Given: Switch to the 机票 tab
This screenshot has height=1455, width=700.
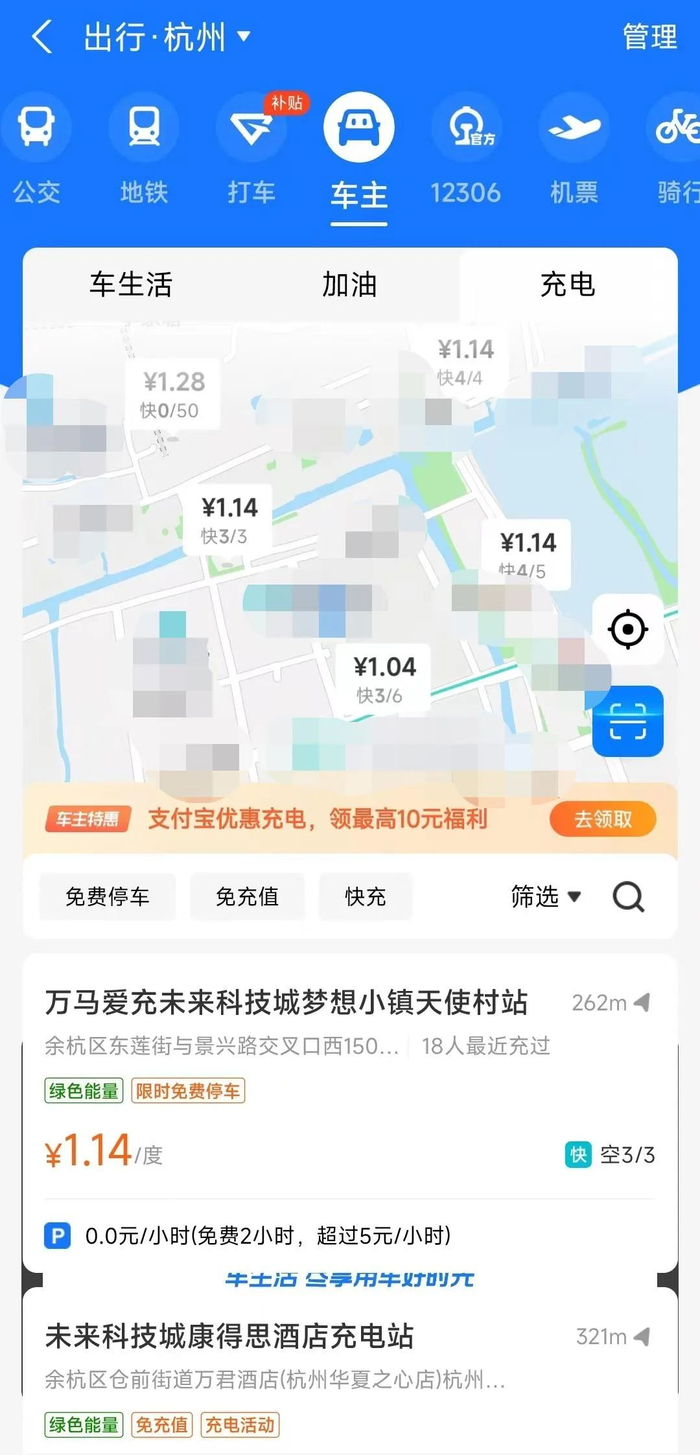Looking at the screenshot, I should pos(574,148).
